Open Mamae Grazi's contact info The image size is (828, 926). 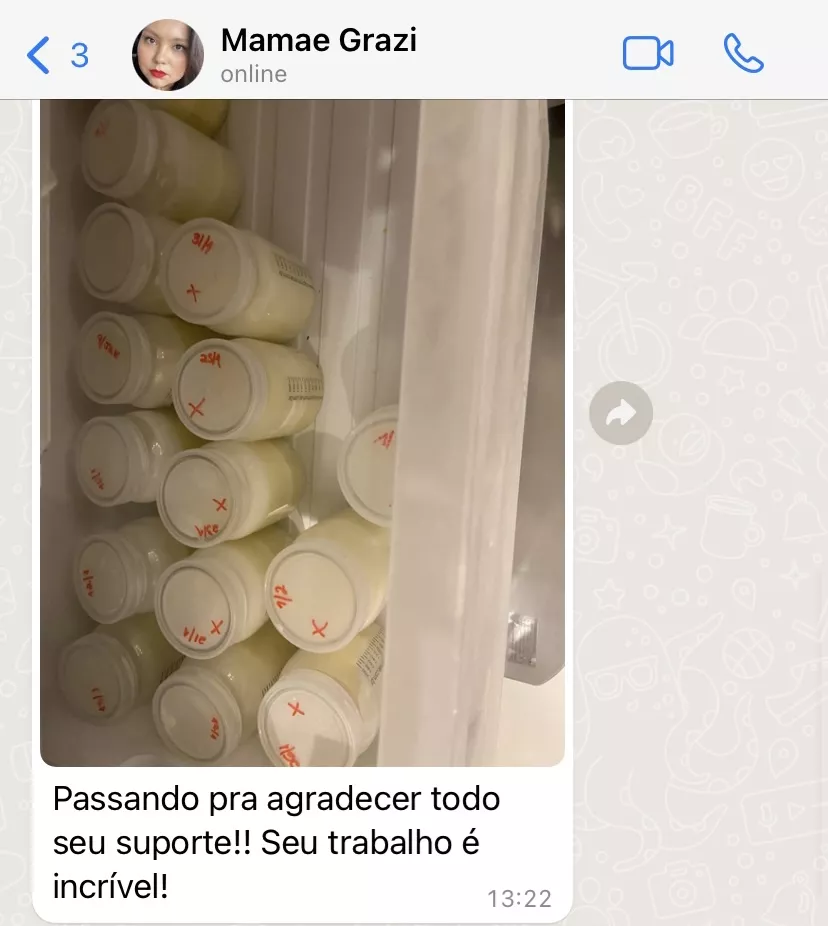[x=318, y=54]
